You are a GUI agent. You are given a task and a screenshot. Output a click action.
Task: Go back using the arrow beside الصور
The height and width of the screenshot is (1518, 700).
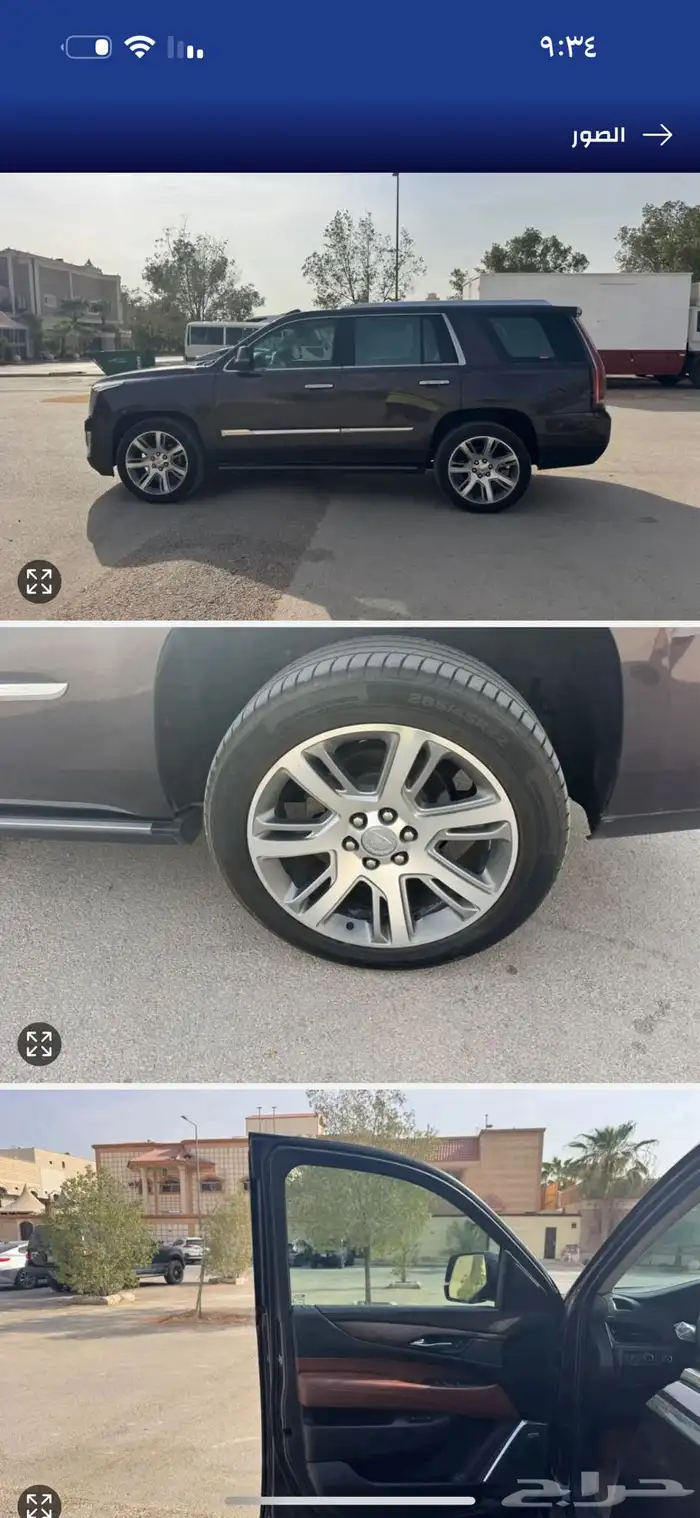(x=657, y=135)
